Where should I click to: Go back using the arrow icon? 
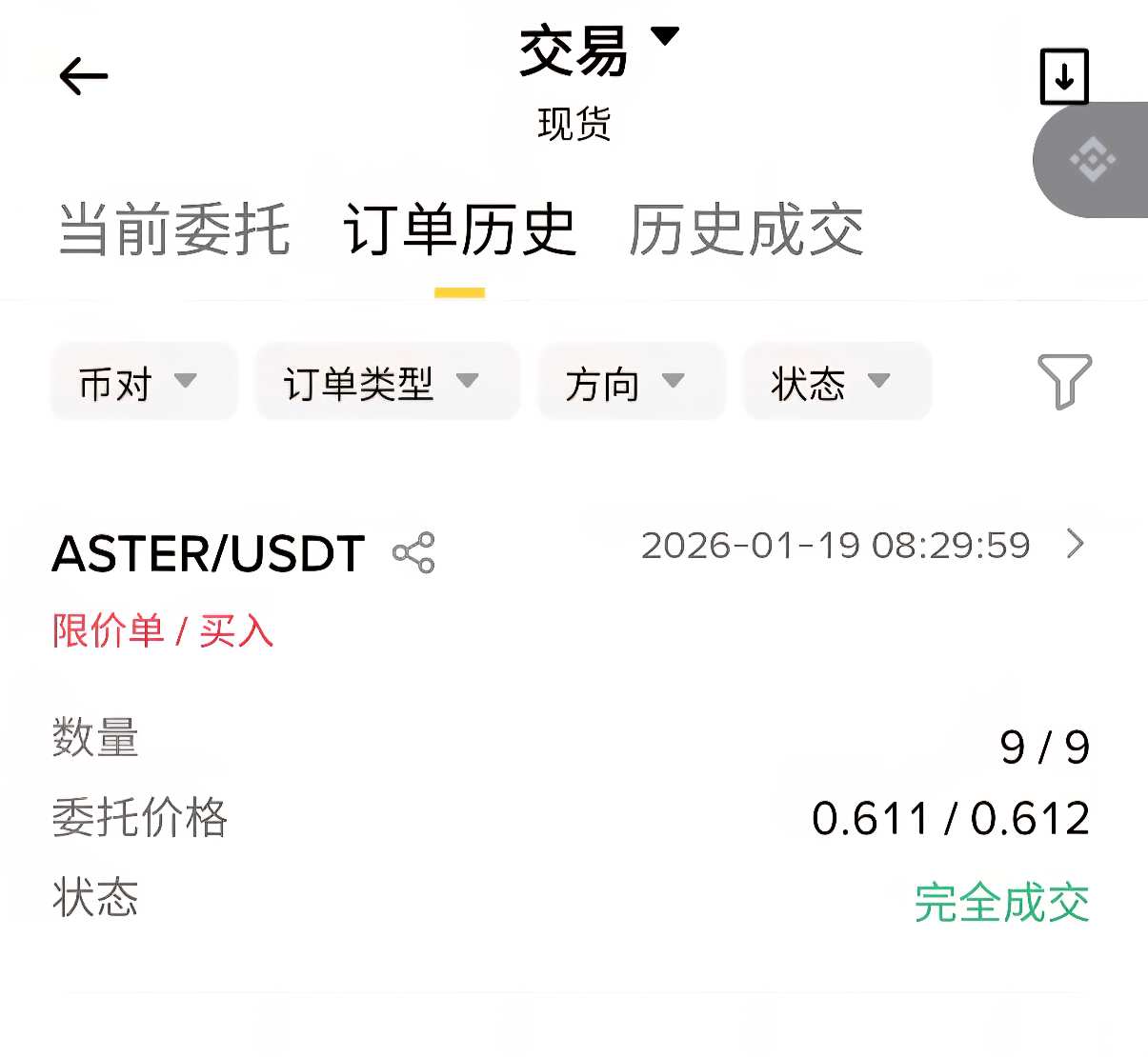(x=84, y=76)
